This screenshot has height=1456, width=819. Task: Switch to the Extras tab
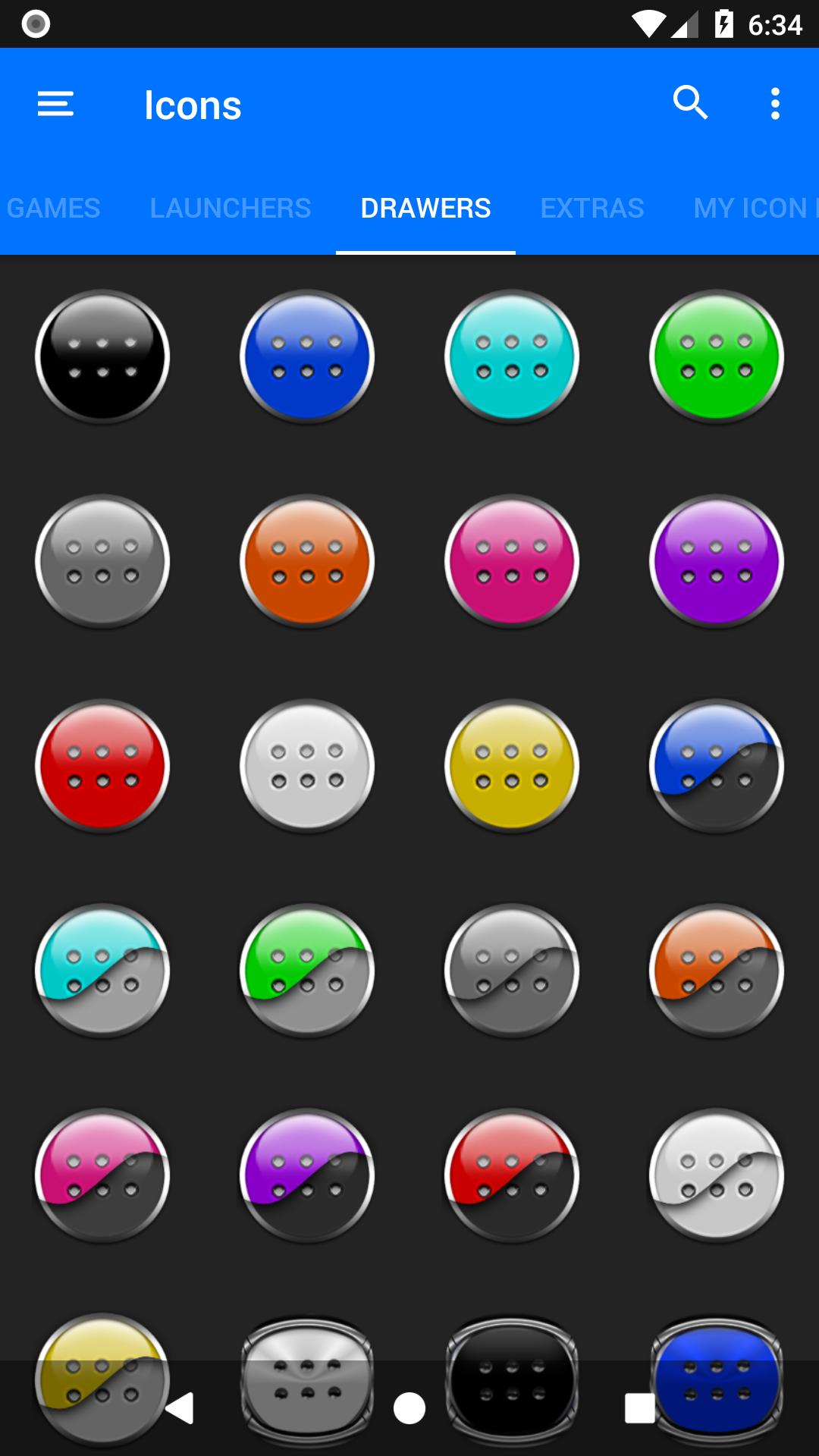click(x=592, y=208)
